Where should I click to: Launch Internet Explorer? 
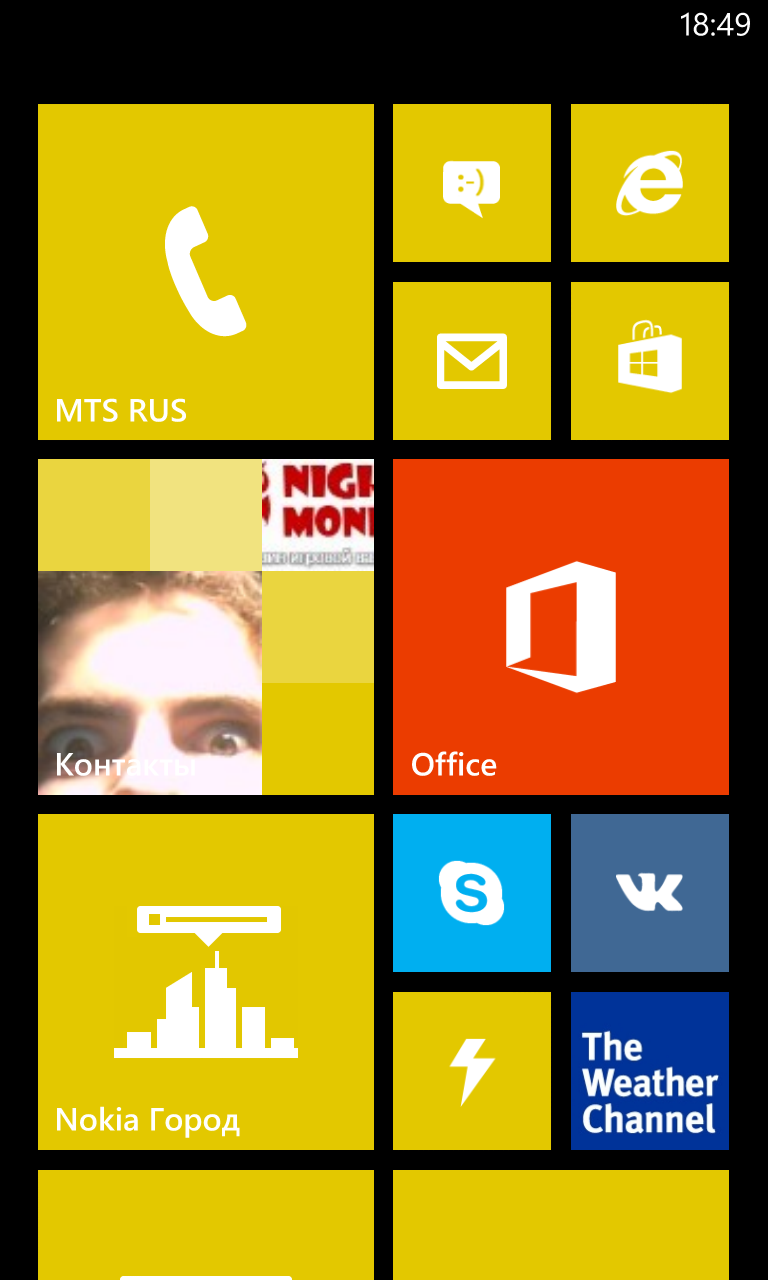tap(650, 183)
